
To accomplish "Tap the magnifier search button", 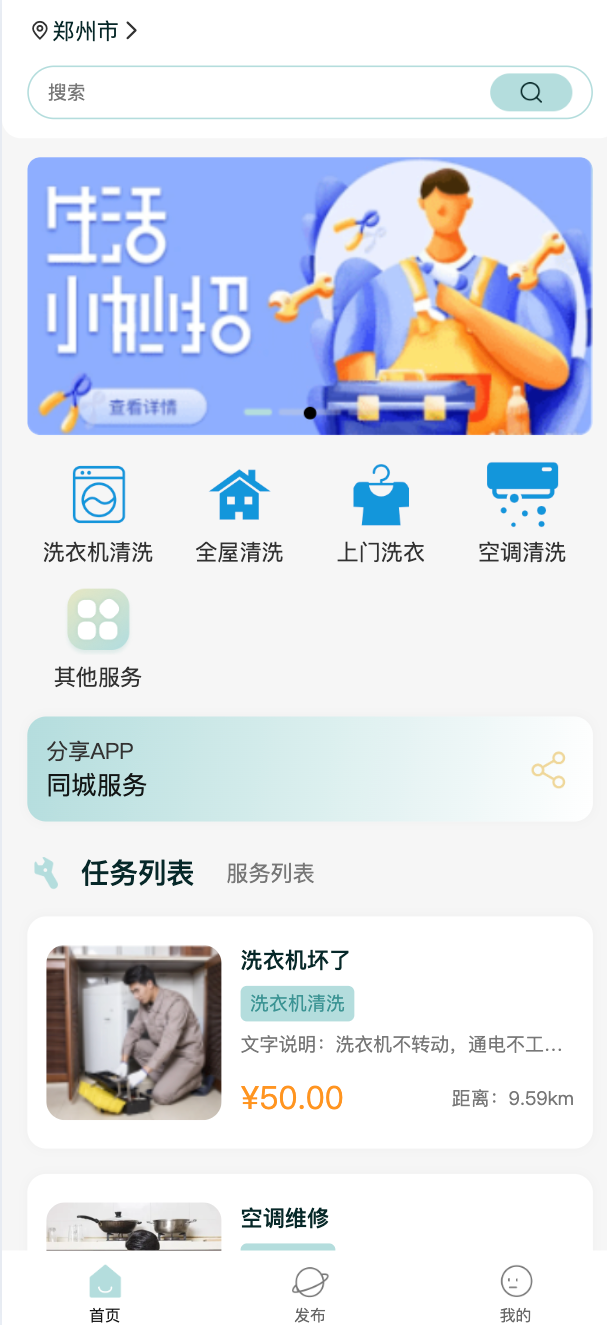I will click(x=531, y=93).
